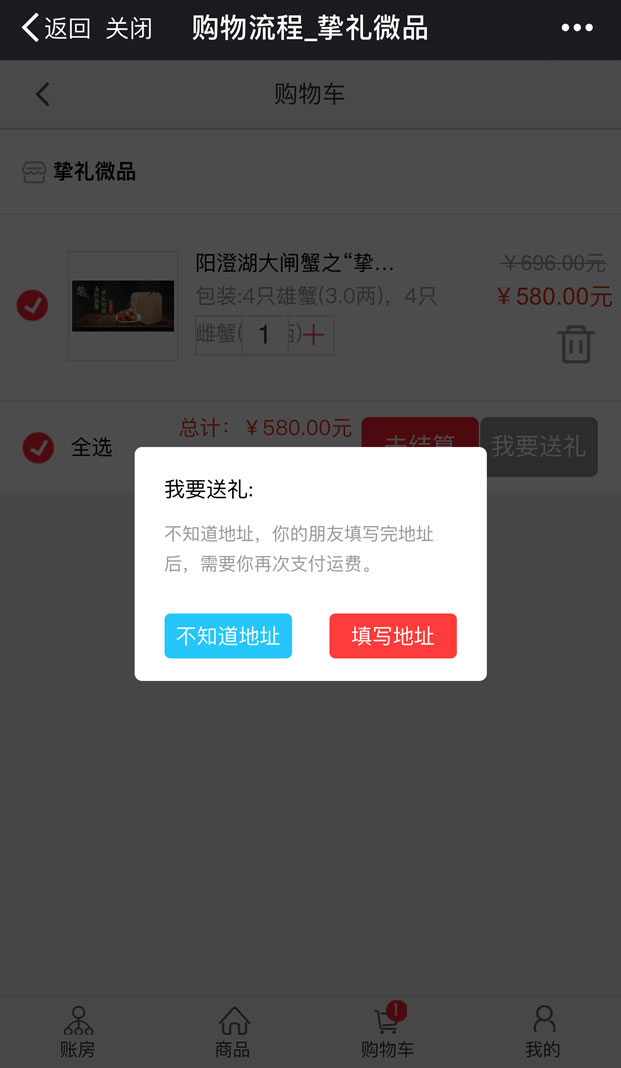Viewport: 621px width, 1068px height.
Task: Open the 阳澄湖大闸蟹 product image
Action: [x=123, y=306]
